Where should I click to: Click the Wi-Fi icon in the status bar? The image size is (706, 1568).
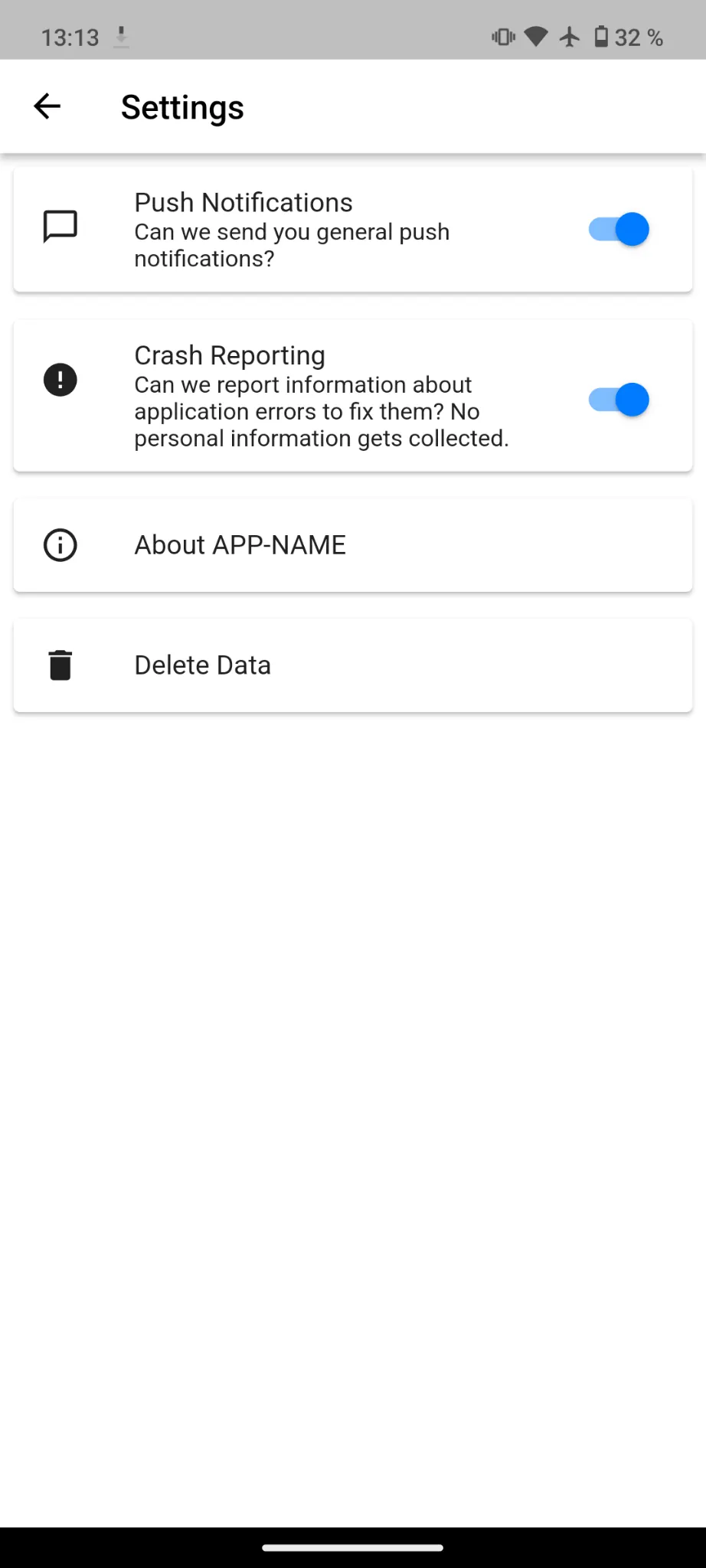pyautogui.click(x=537, y=36)
